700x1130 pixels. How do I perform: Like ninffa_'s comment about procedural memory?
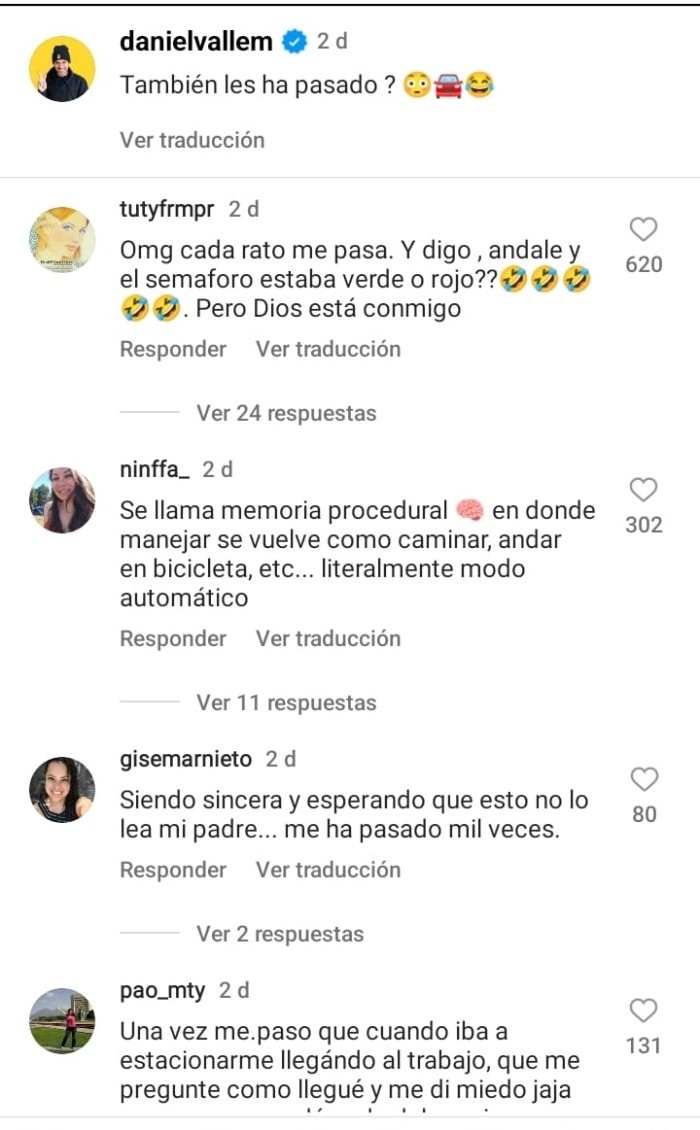coord(644,490)
